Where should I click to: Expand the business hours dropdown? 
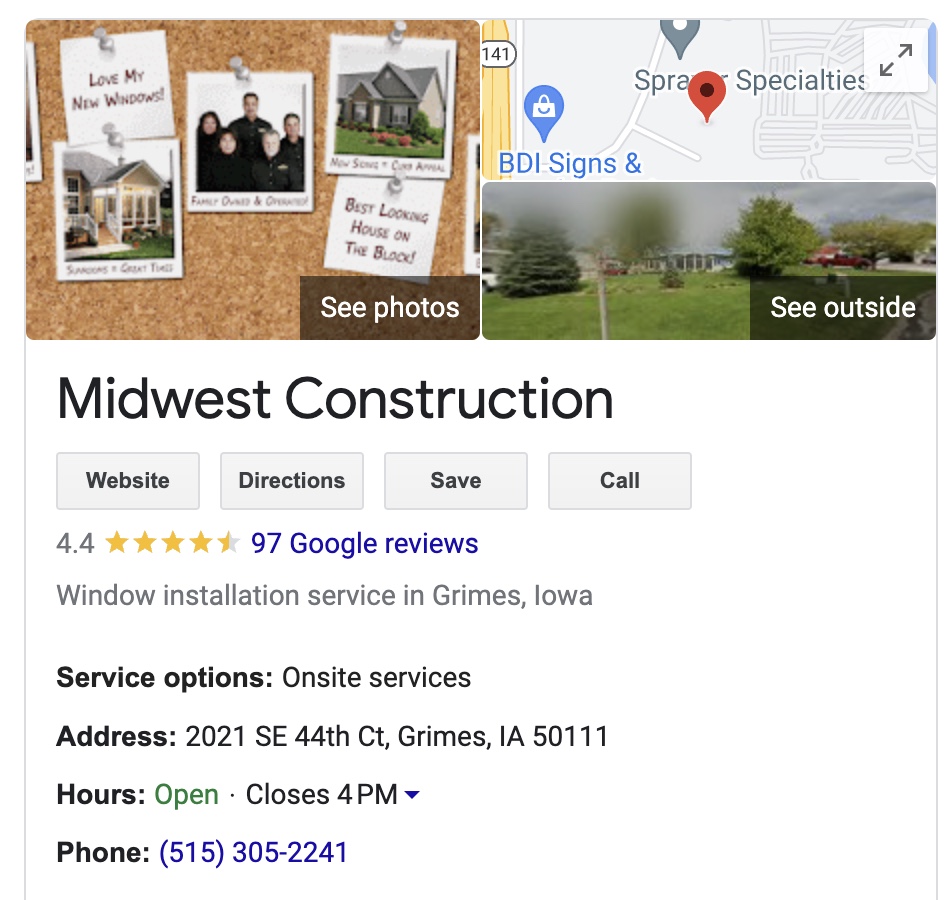click(412, 795)
